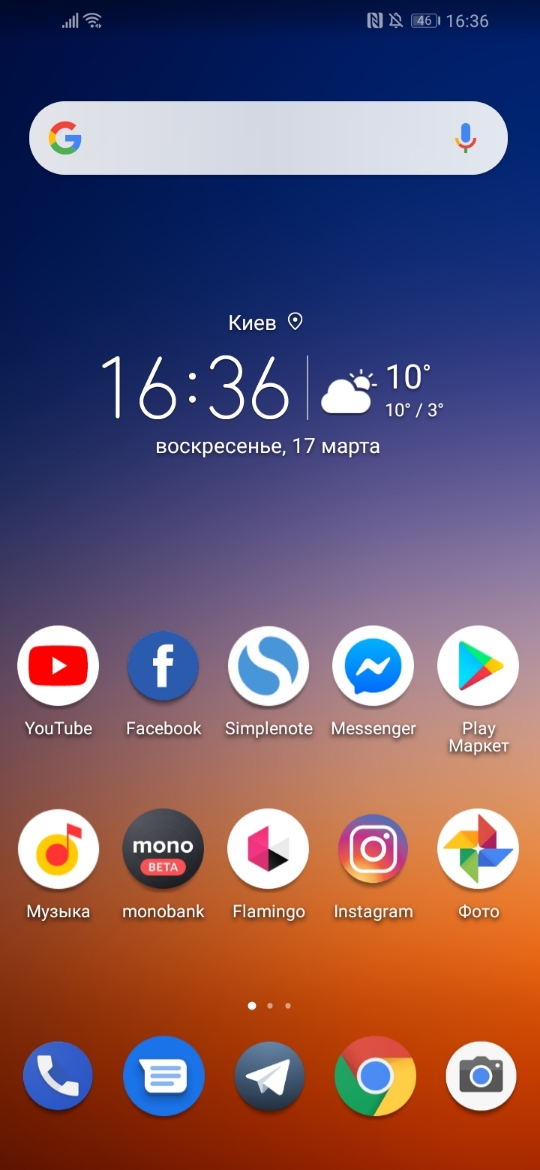Screen dimensions: 540x1170
Task: Tap the 16:36 clock widget
Action: [x=195, y=388]
